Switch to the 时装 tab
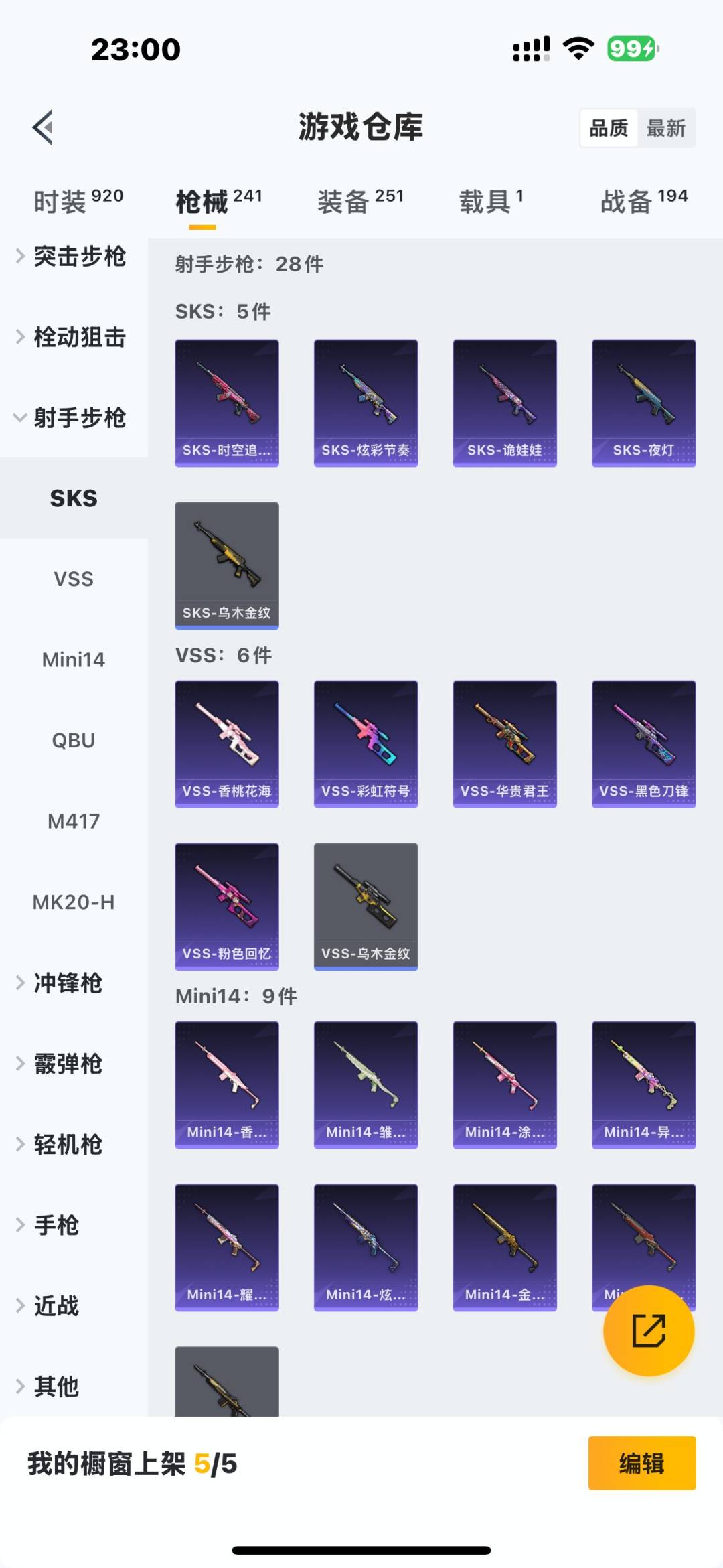This screenshot has width=723, height=1568. tap(78, 201)
